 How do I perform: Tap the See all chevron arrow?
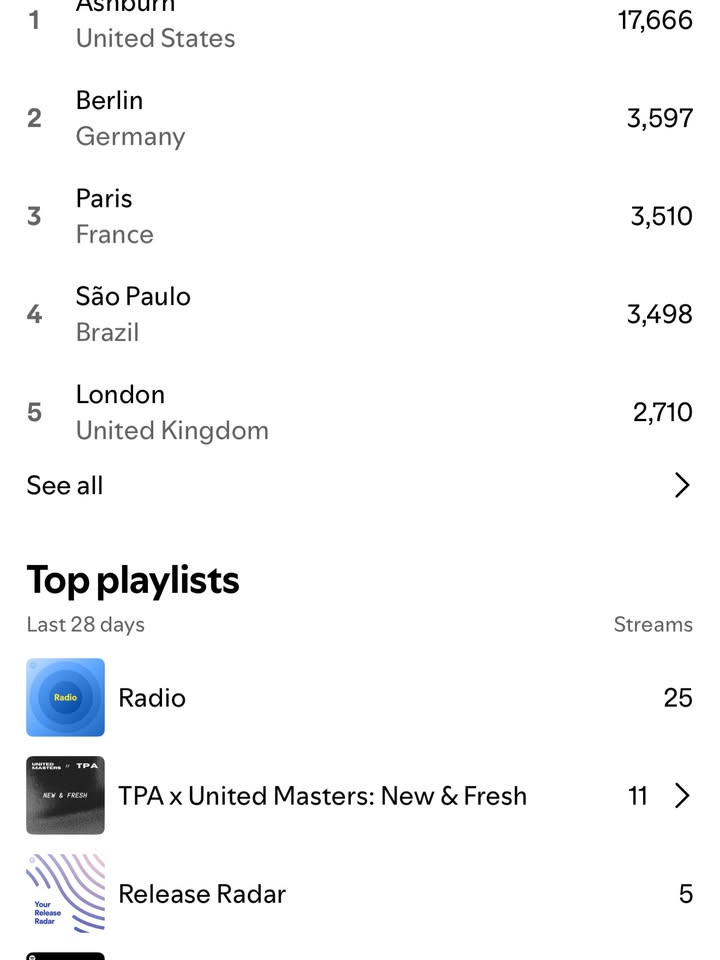tap(682, 485)
